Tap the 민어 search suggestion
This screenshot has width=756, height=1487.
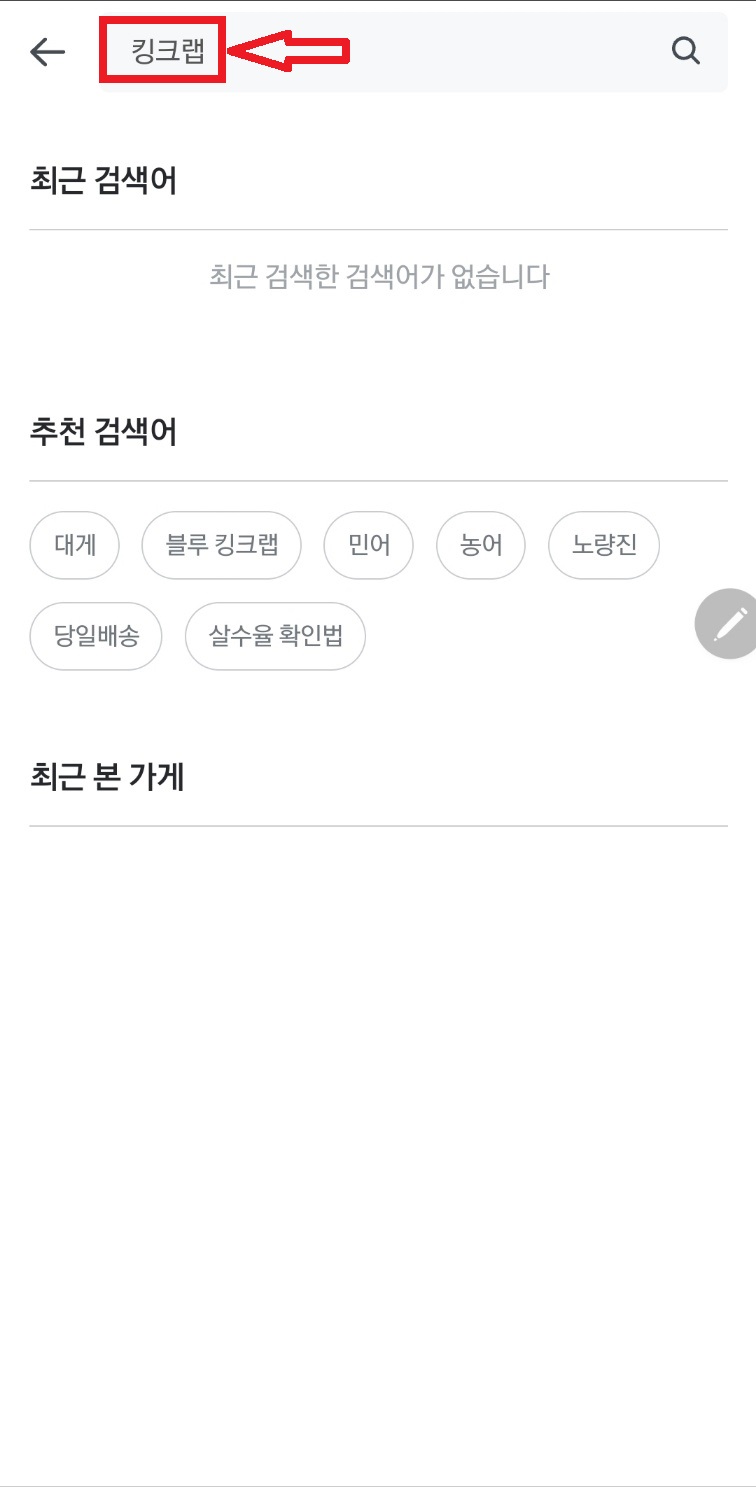tap(368, 545)
